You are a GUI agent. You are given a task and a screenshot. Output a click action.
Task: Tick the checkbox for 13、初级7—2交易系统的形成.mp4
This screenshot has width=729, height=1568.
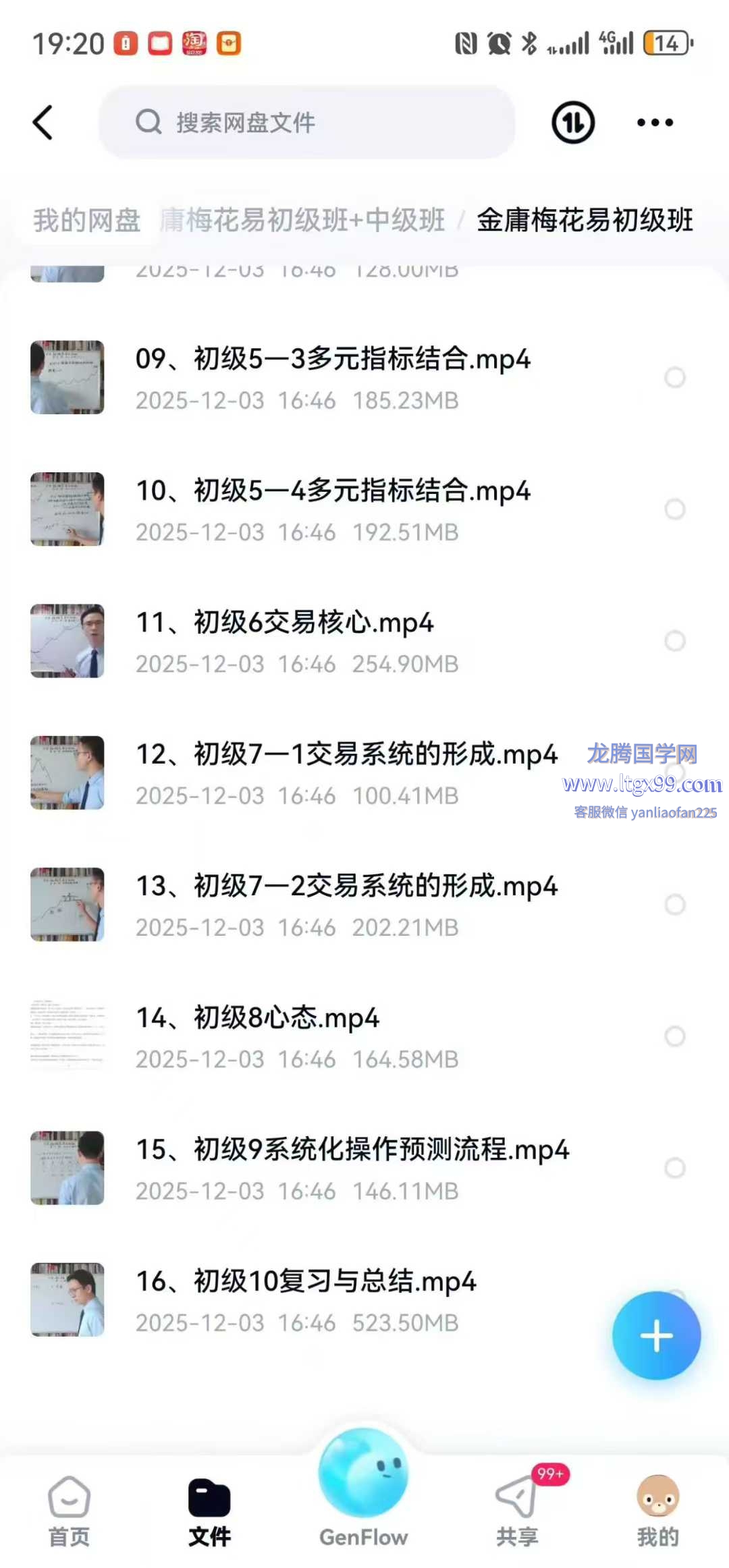(674, 904)
